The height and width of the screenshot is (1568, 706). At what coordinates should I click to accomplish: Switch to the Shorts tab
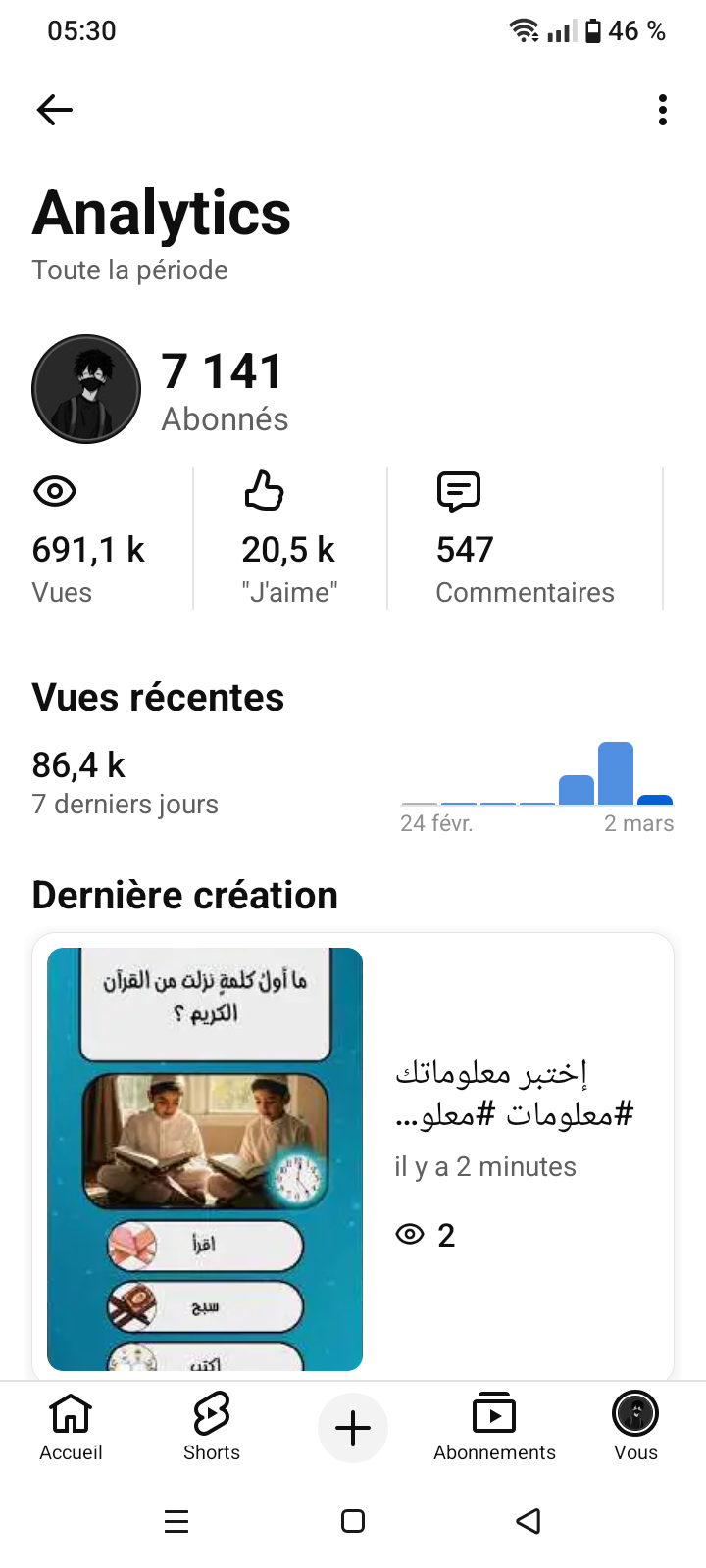(x=212, y=1427)
